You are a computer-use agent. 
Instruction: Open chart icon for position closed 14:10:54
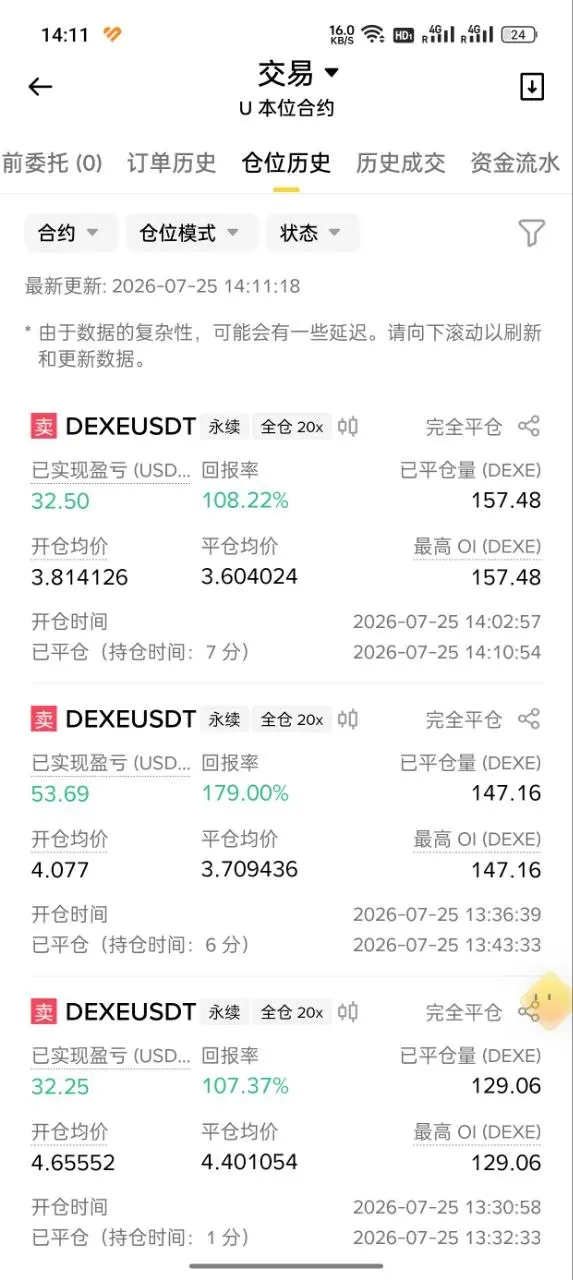tap(348, 427)
